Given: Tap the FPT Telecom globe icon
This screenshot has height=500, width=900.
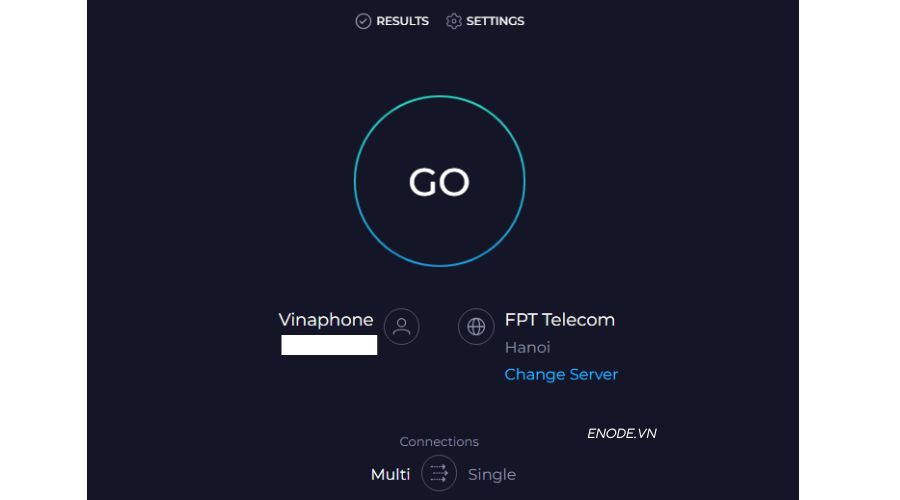Looking at the screenshot, I should (476, 326).
